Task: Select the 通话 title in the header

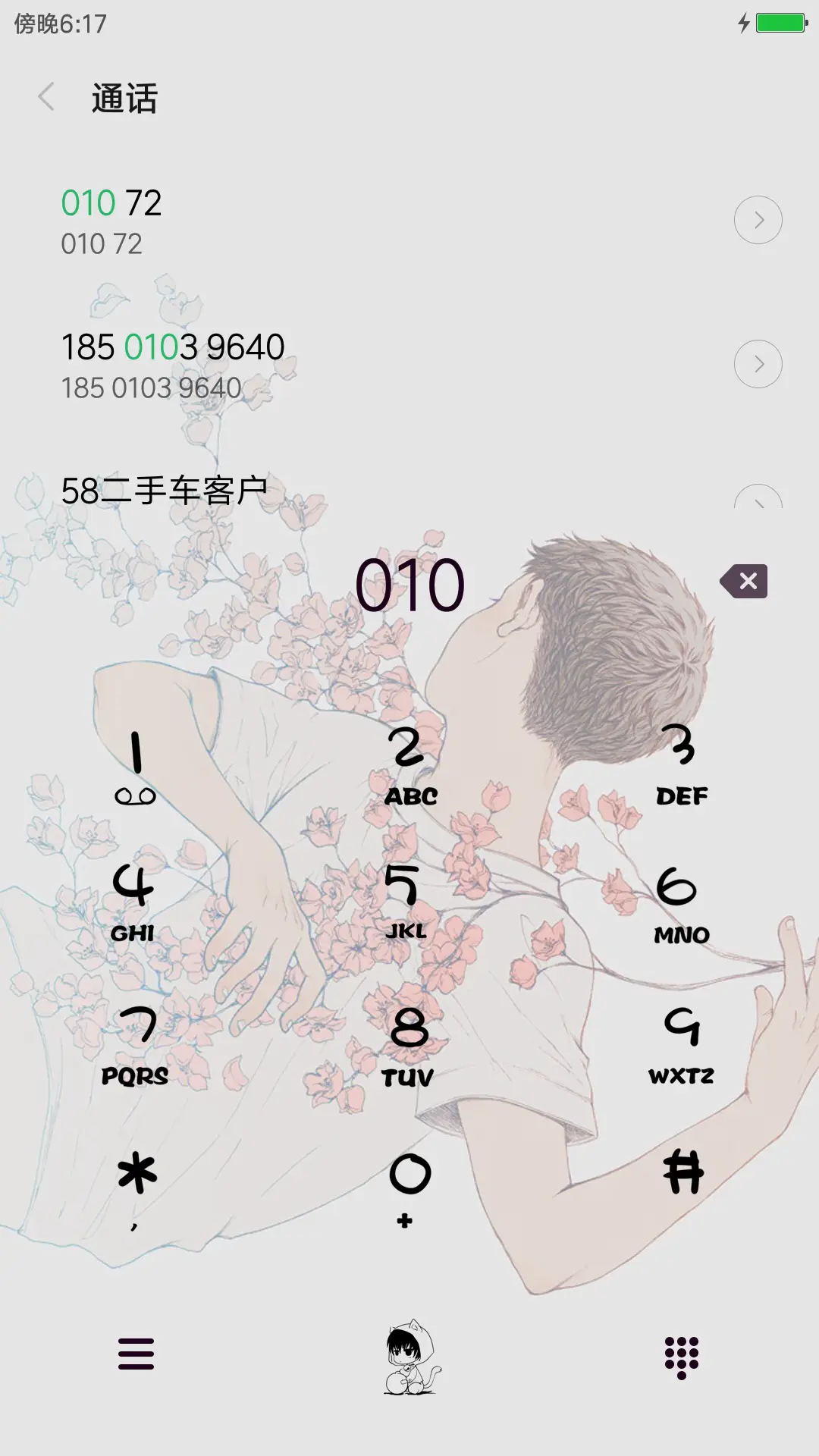Action: [124, 99]
